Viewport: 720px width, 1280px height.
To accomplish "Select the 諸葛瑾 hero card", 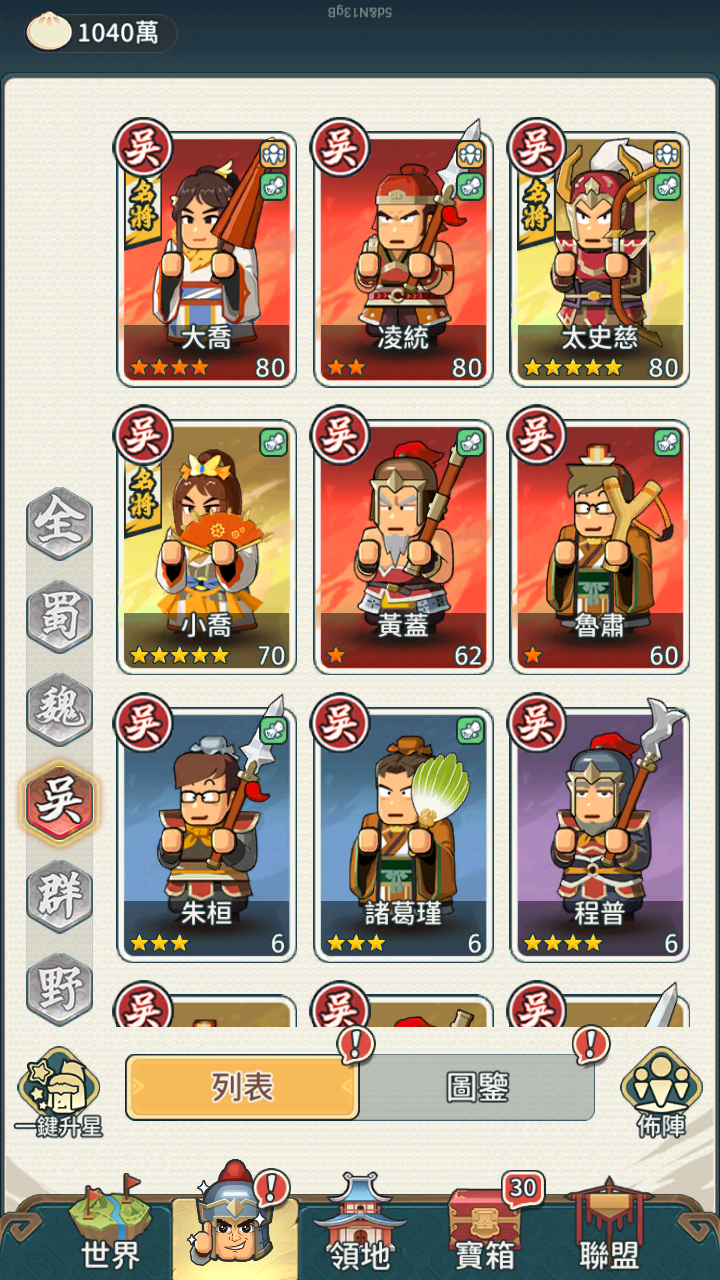I will tap(403, 834).
